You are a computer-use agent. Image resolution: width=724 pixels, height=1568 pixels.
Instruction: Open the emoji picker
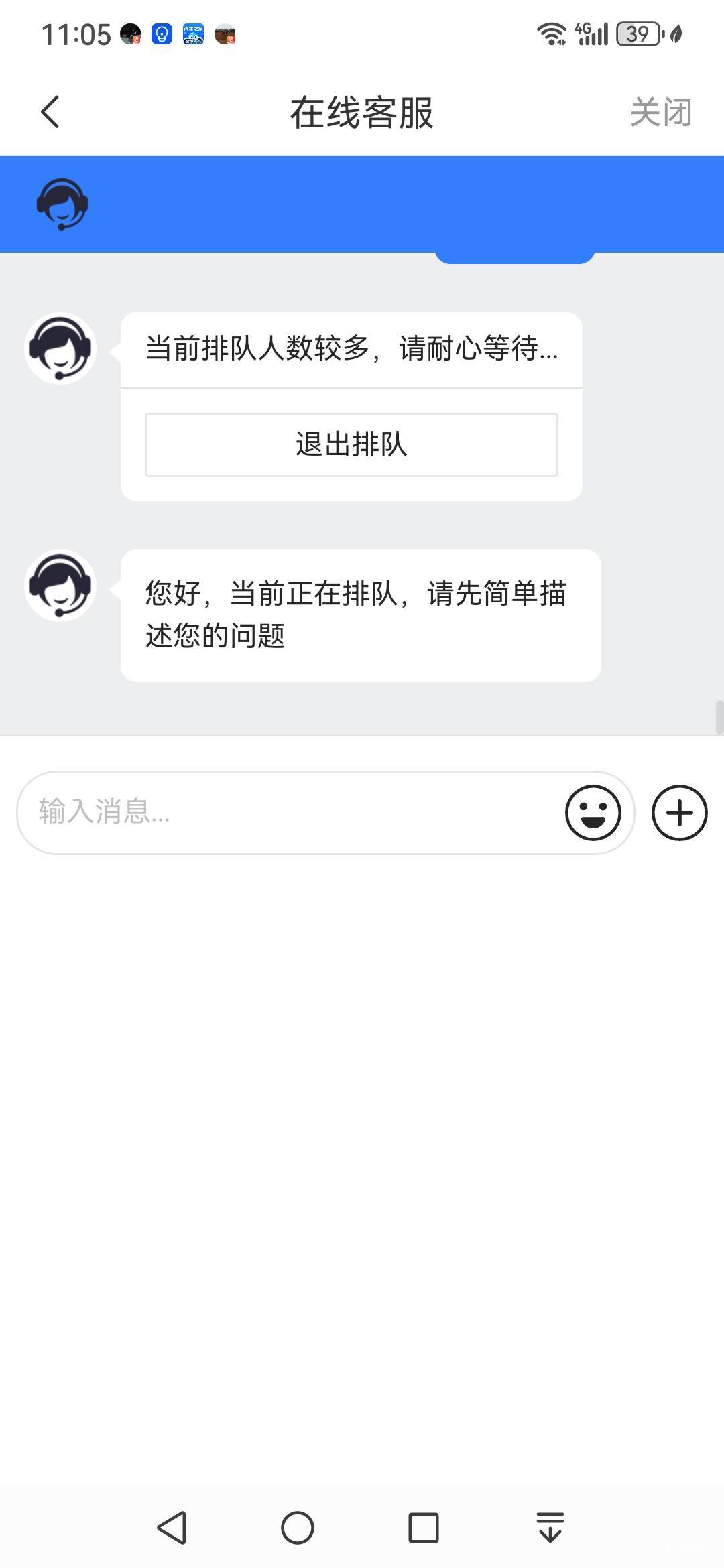click(593, 813)
